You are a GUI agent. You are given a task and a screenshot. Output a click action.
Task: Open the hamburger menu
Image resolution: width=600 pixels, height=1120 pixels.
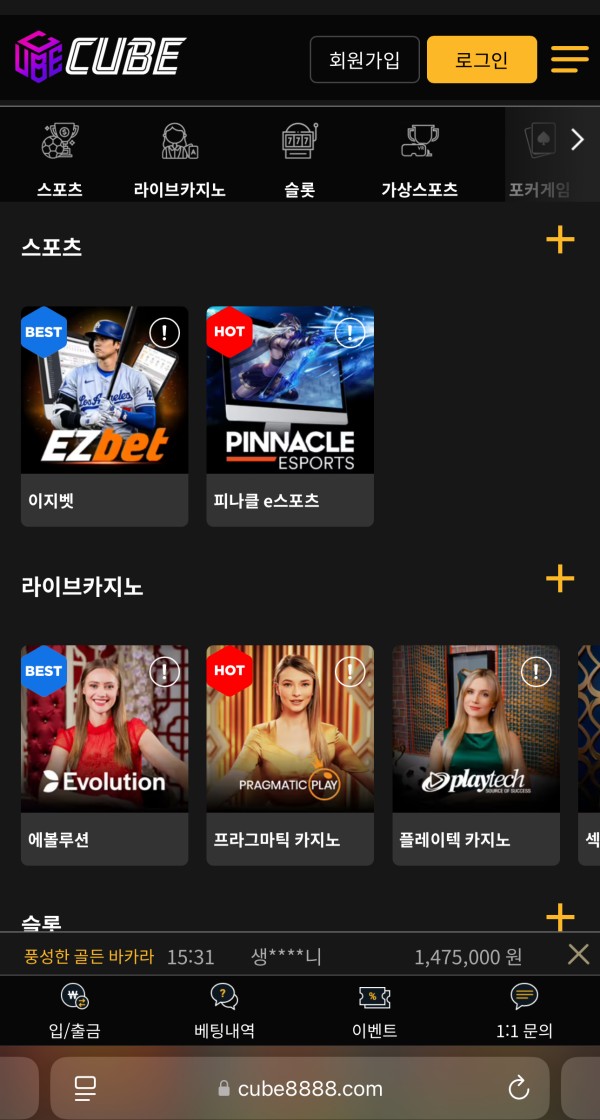(569, 59)
